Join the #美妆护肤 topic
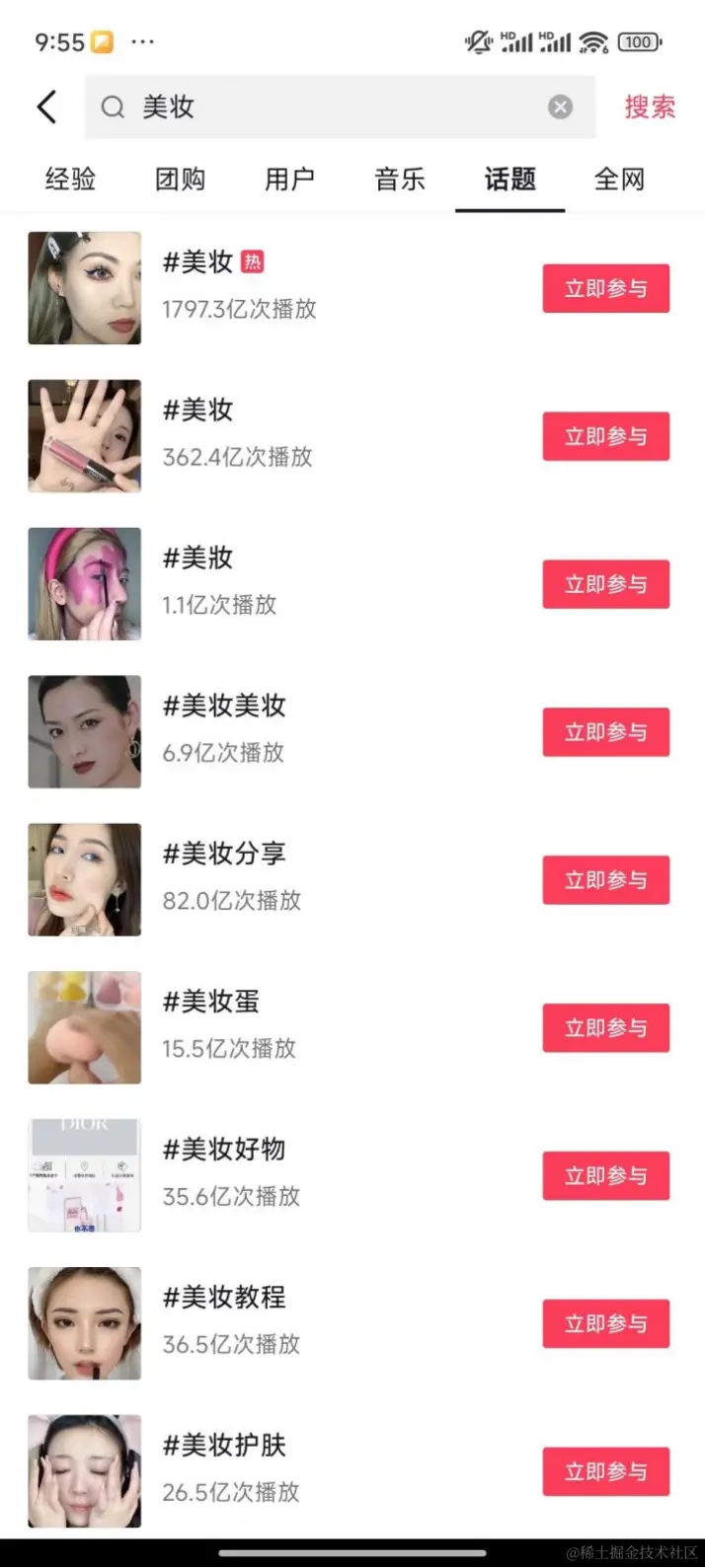The height and width of the screenshot is (1568, 705). coord(605,1472)
